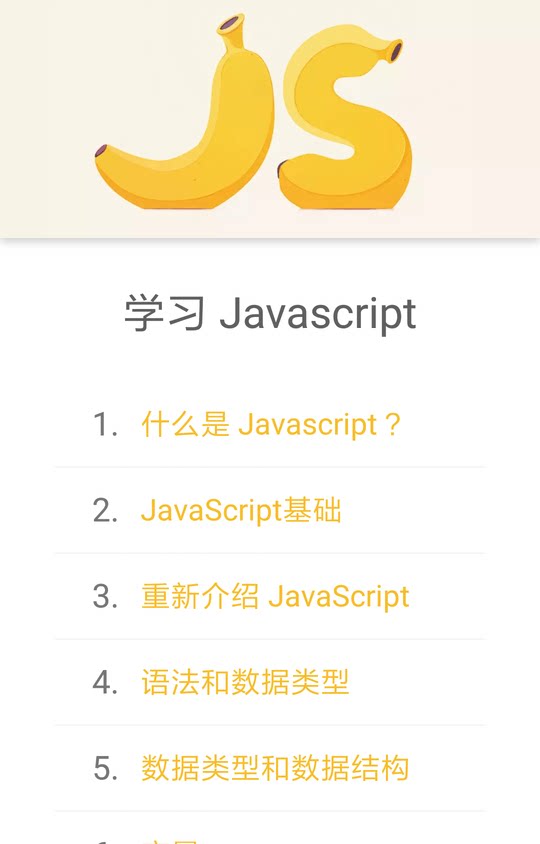
Task: Go to 语法和数据类型 chapter
Action: (x=245, y=682)
